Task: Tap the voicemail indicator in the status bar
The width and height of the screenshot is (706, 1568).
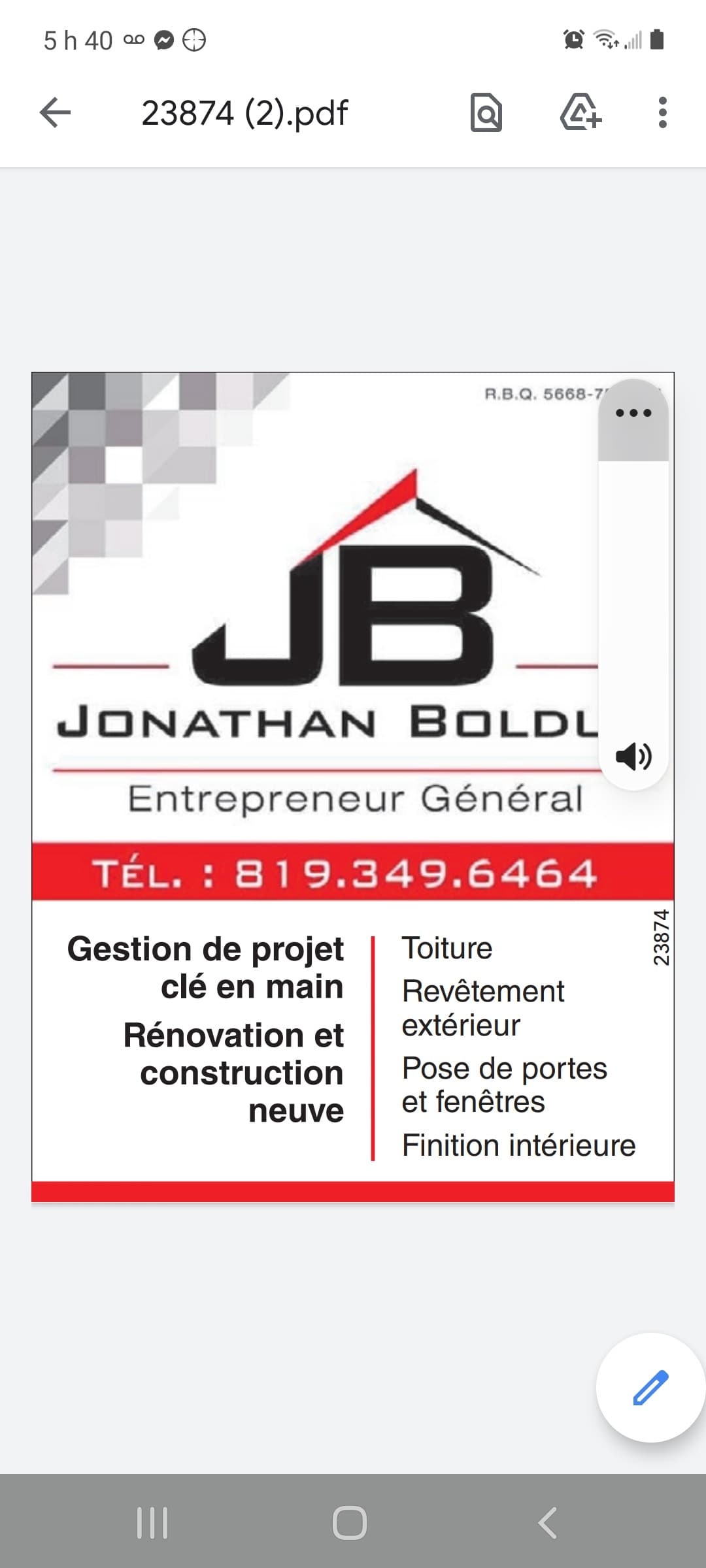Action: pyautogui.click(x=132, y=41)
